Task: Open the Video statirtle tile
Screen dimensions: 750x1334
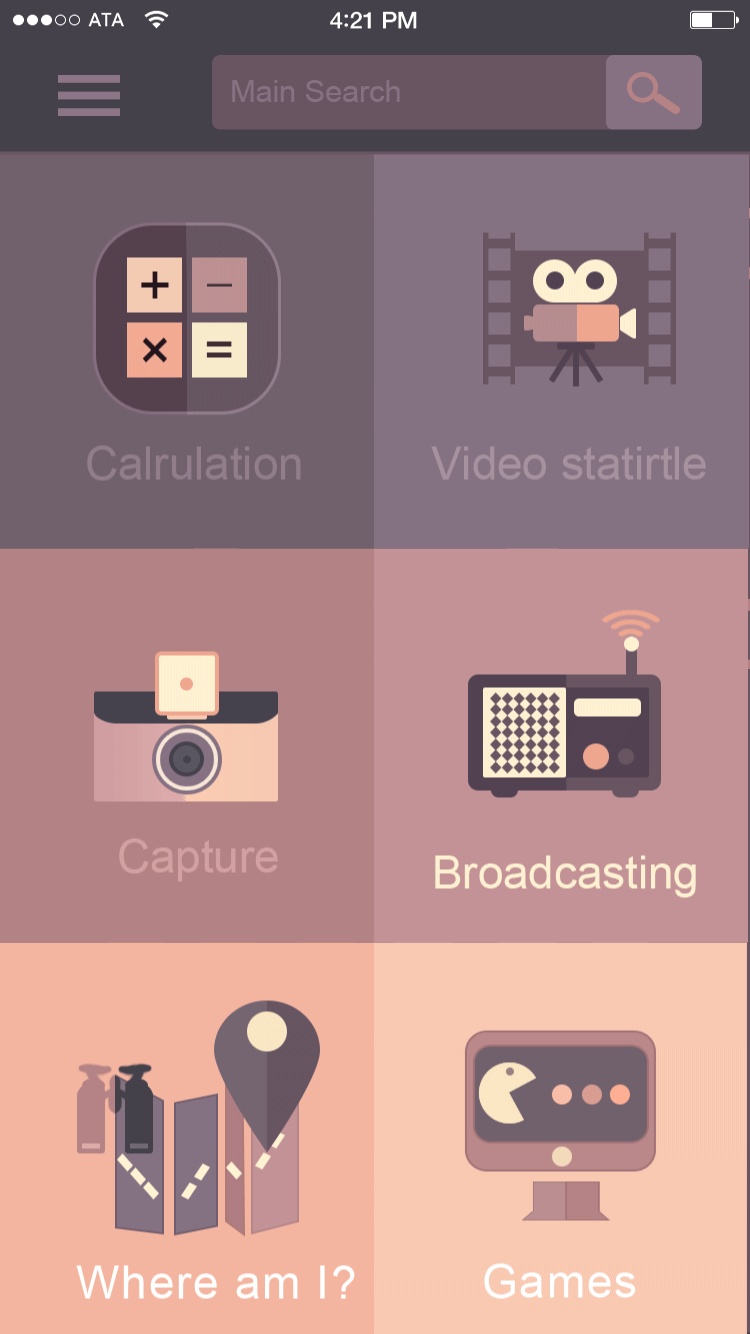Action: (x=562, y=350)
